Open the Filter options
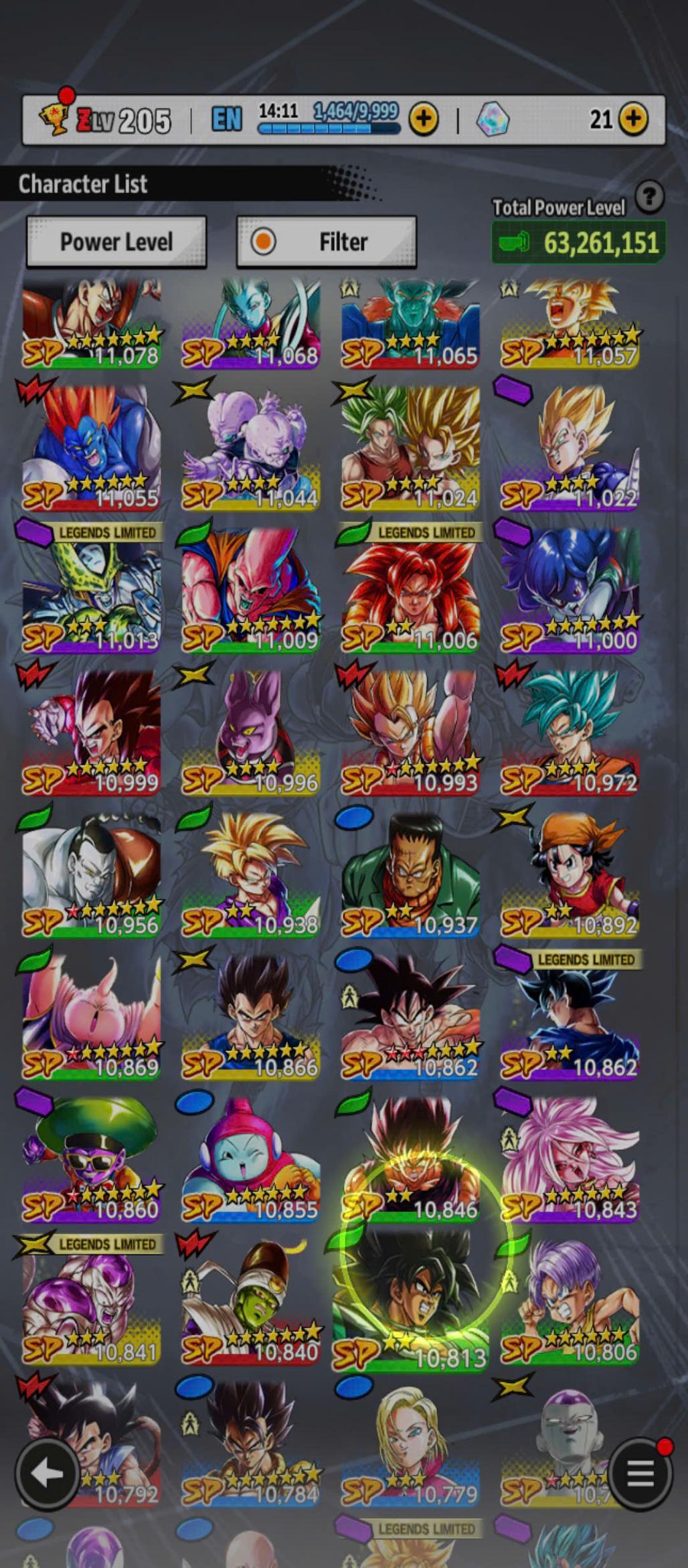Screen dimensions: 688x1568 (x=327, y=242)
